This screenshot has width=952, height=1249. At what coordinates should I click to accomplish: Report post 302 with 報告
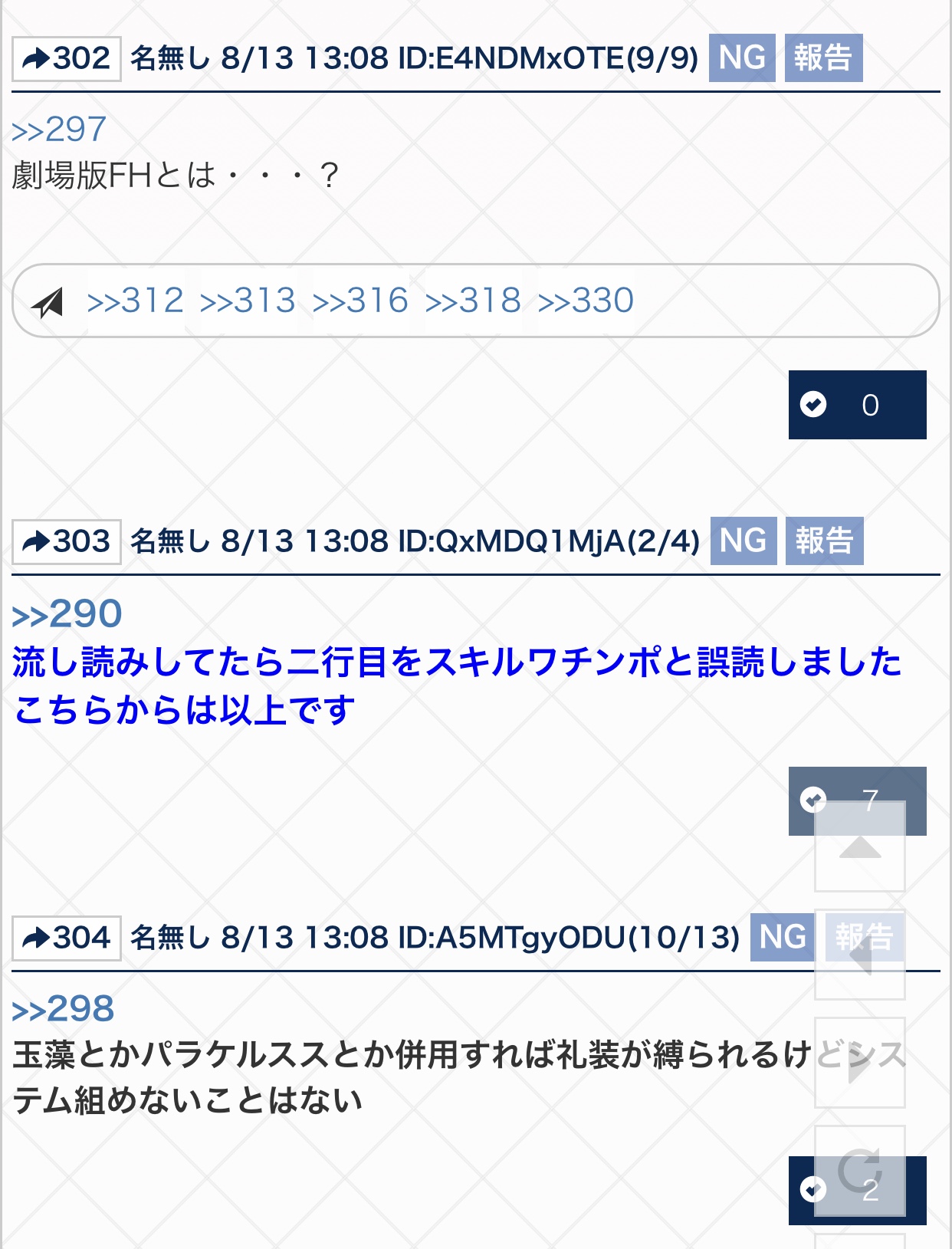(x=823, y=58)
